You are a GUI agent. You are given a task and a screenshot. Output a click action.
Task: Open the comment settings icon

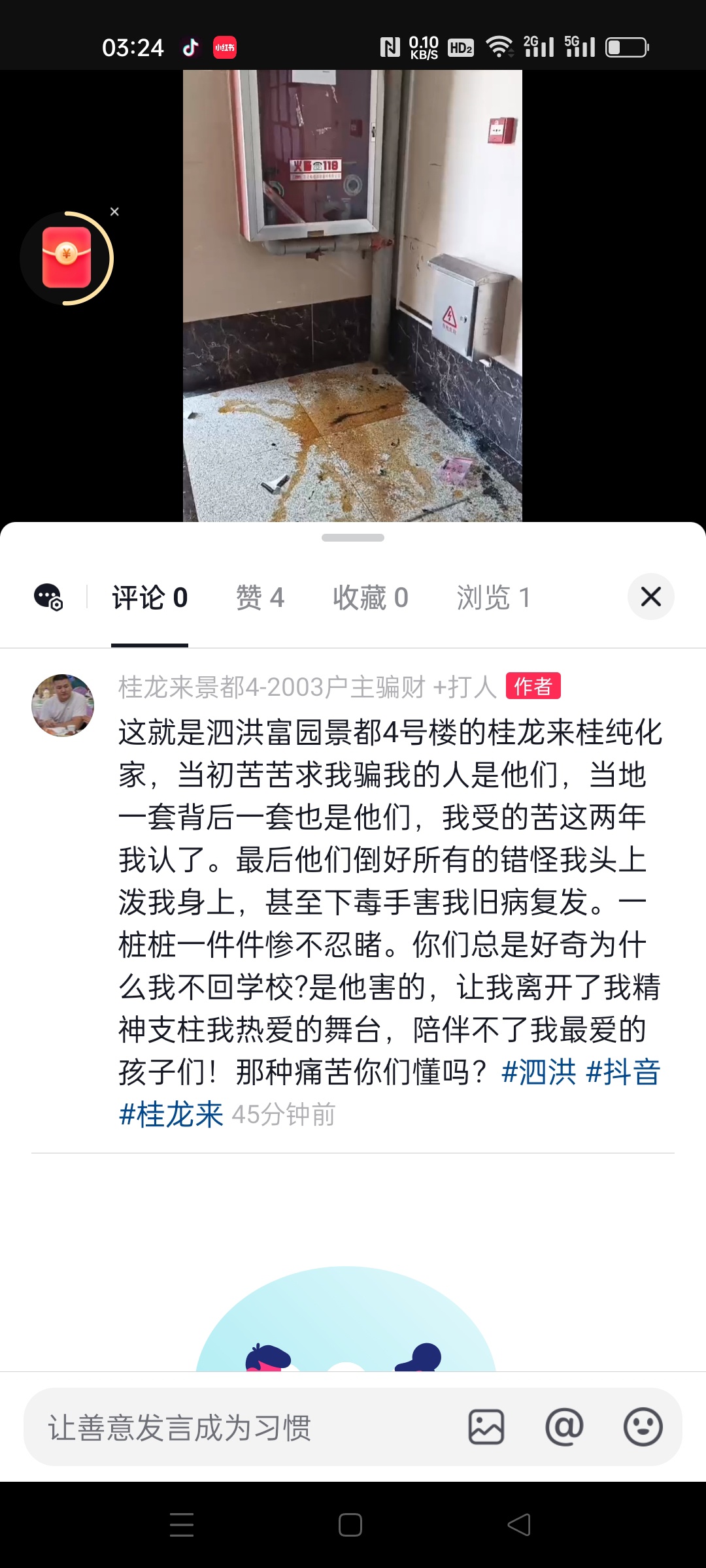pyautogui.click(x=48, y=597)
